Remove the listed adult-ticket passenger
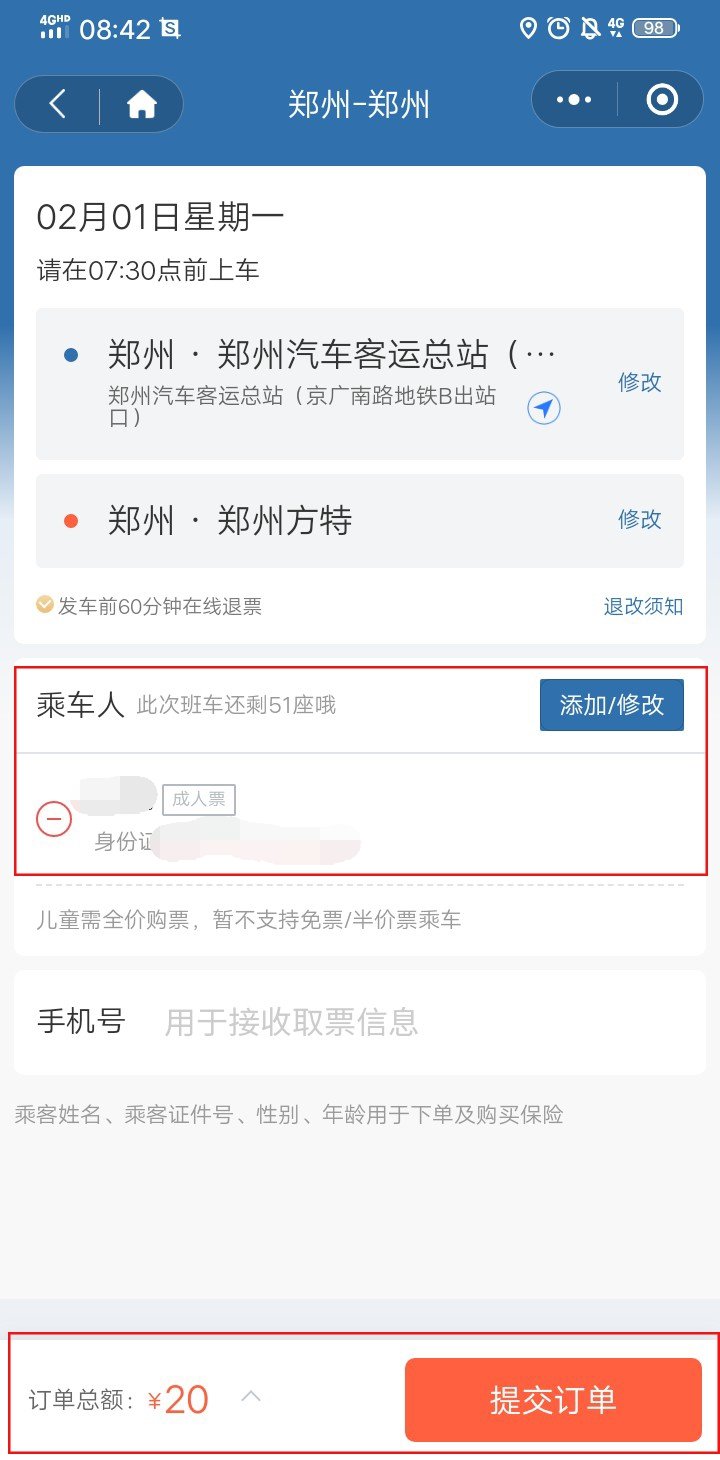 [54, 820]
